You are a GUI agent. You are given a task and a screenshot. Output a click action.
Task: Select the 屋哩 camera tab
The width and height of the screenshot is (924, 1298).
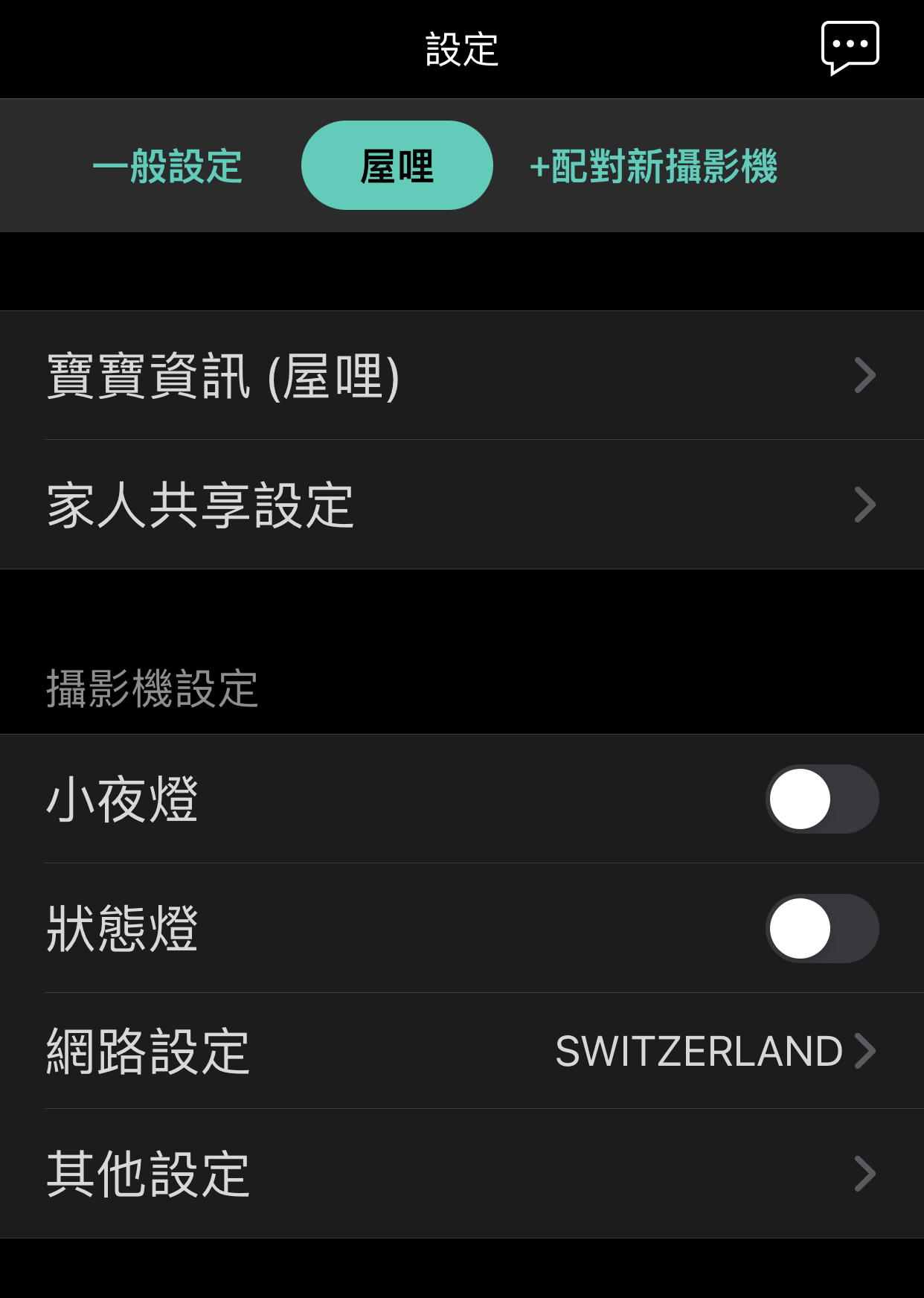coord(397,166)
